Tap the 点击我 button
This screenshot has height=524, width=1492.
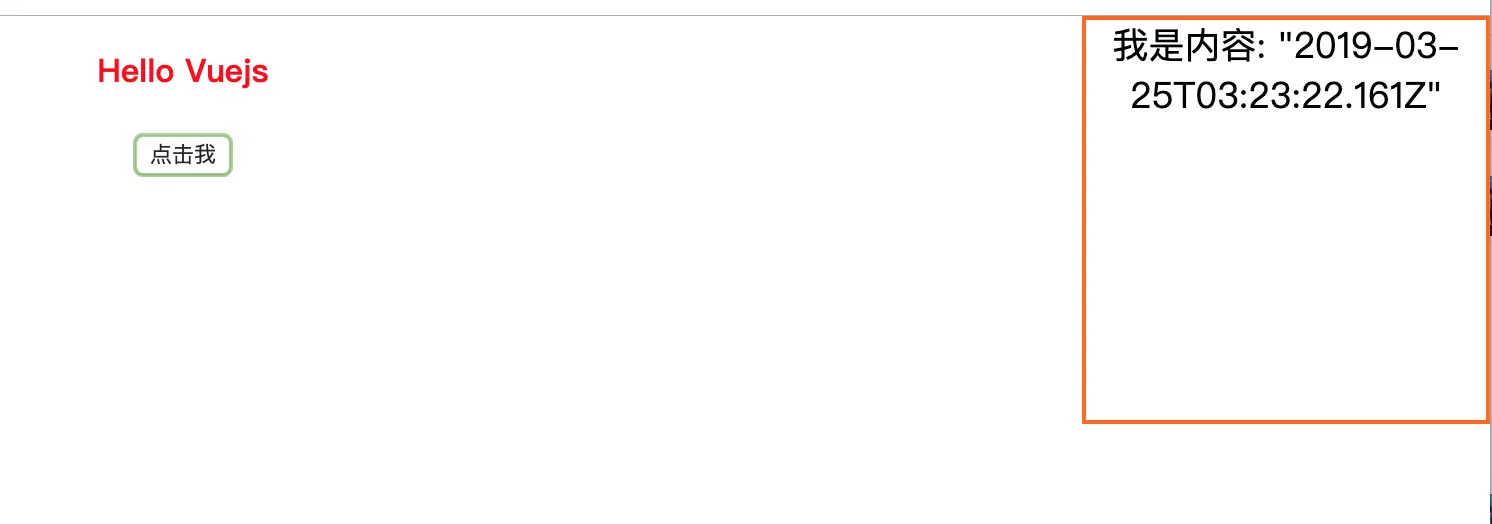[183, 155]
